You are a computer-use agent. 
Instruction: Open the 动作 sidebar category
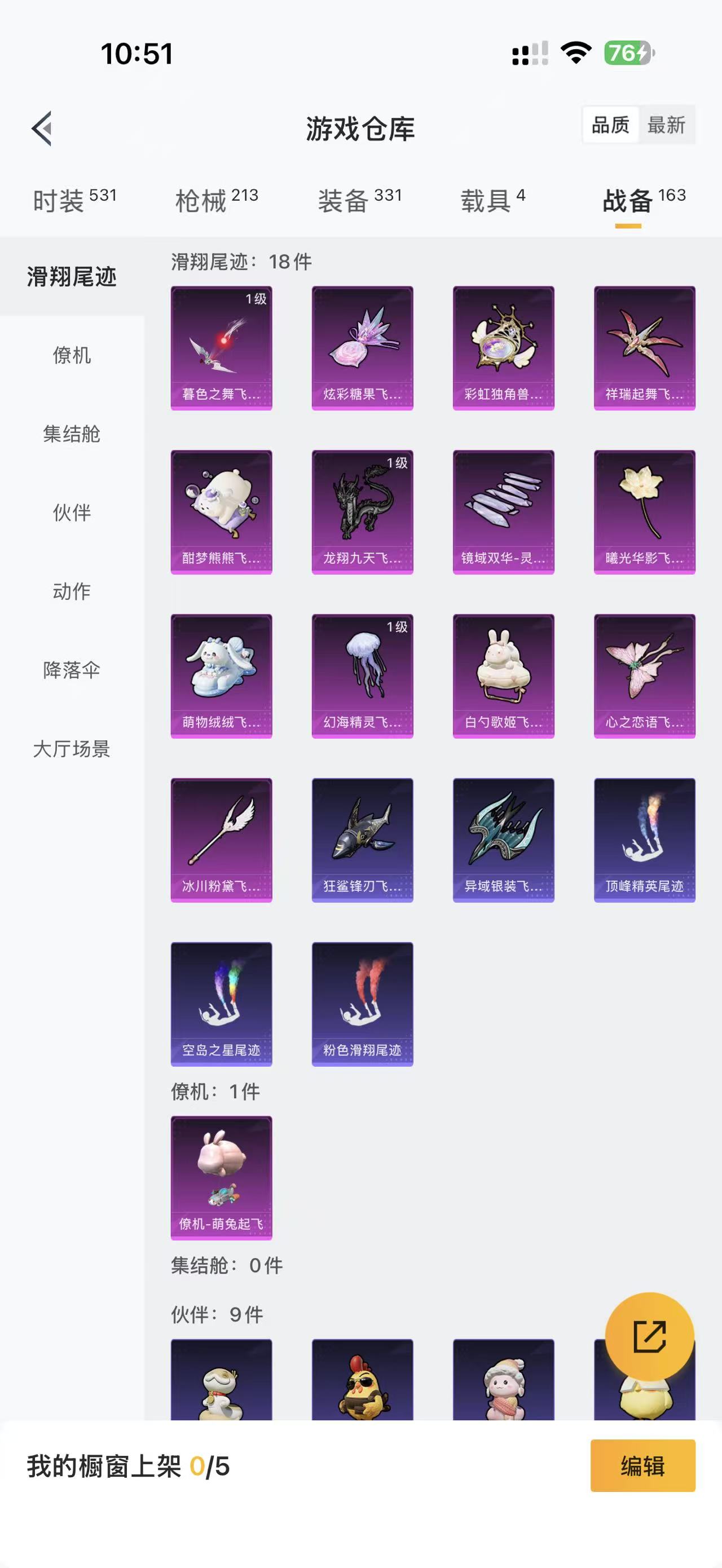[x=72, y=591]
